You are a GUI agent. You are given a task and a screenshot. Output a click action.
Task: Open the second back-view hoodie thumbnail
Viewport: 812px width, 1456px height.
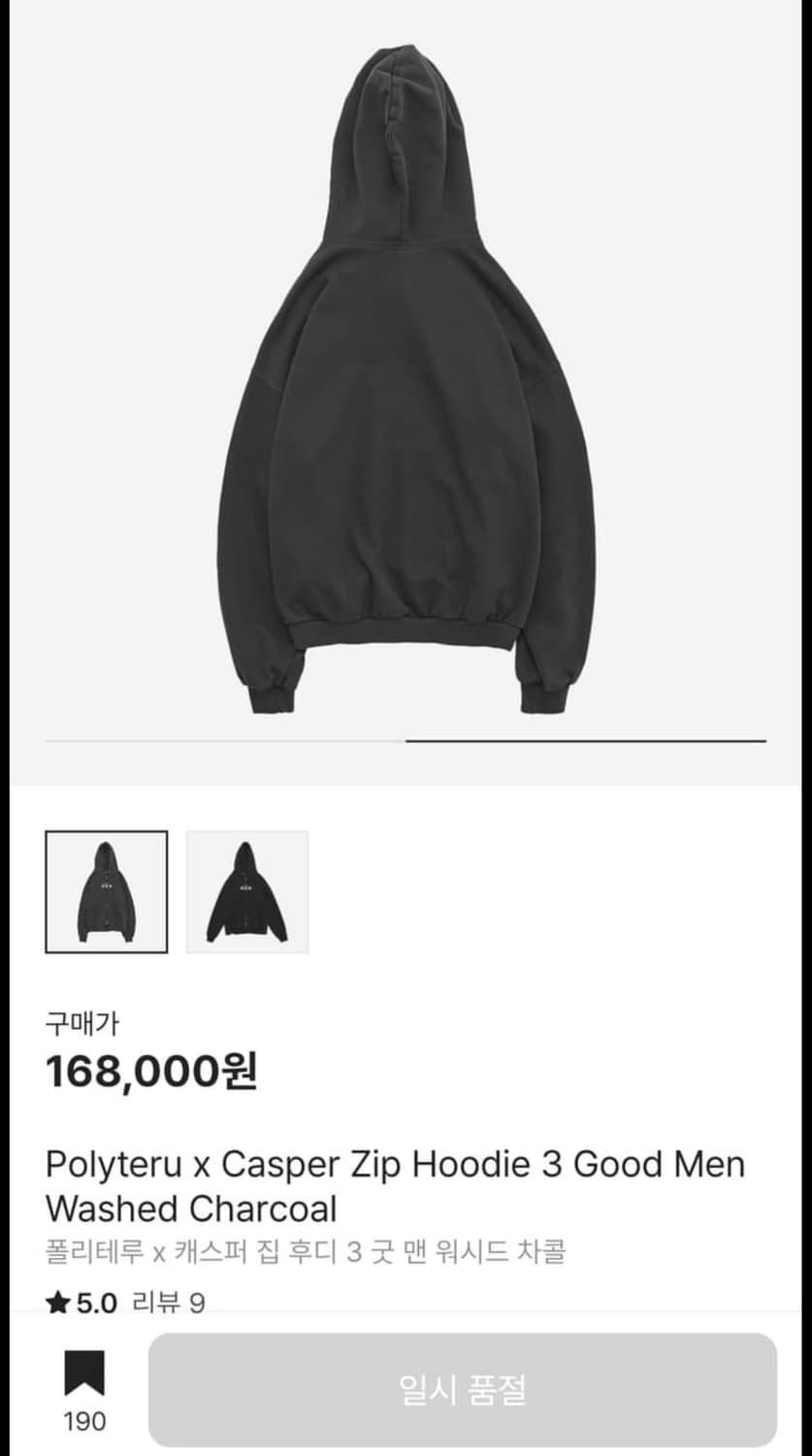(x=246, y=891)
